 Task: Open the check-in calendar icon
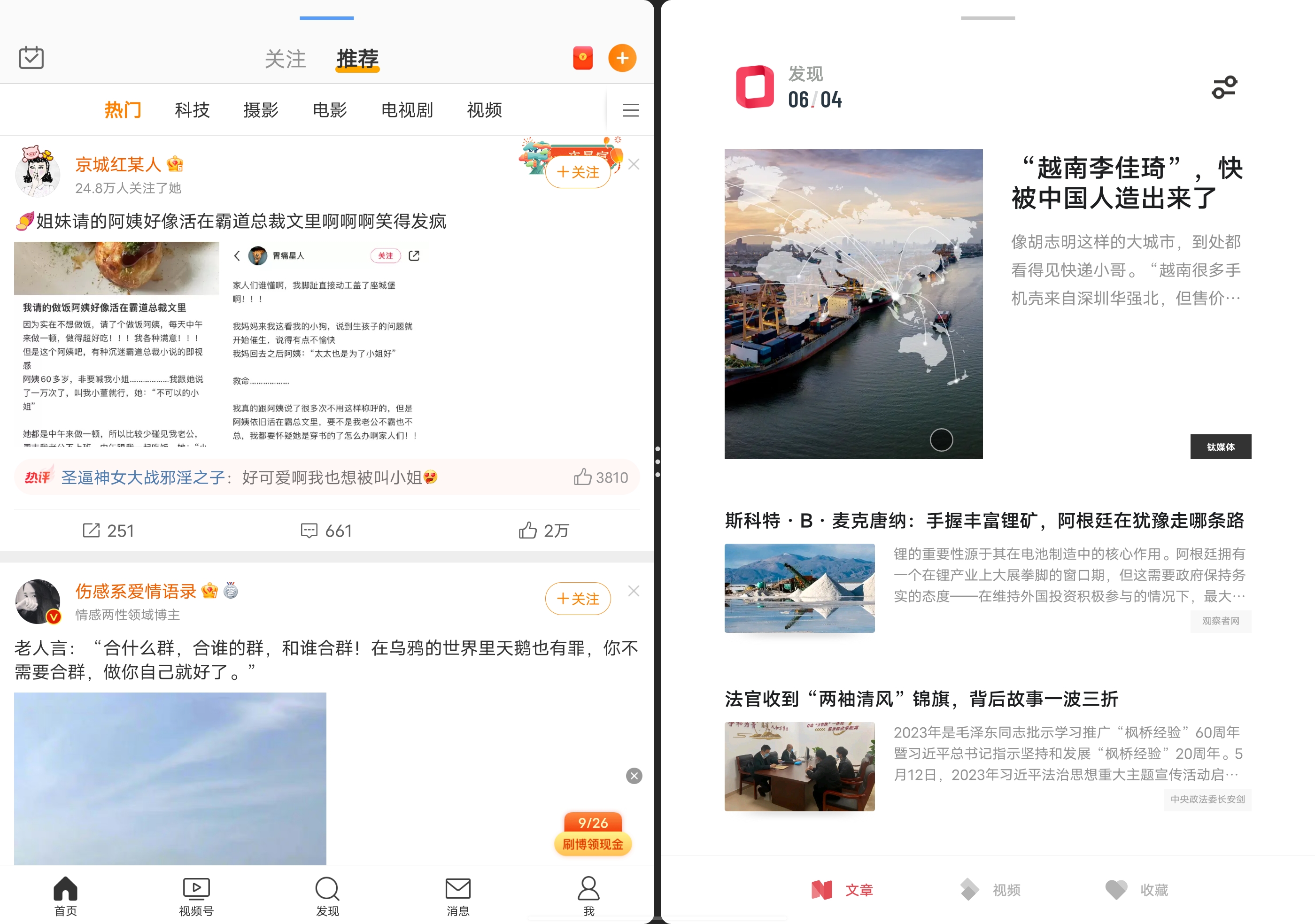pyautogui.click(x=31, y=58)
